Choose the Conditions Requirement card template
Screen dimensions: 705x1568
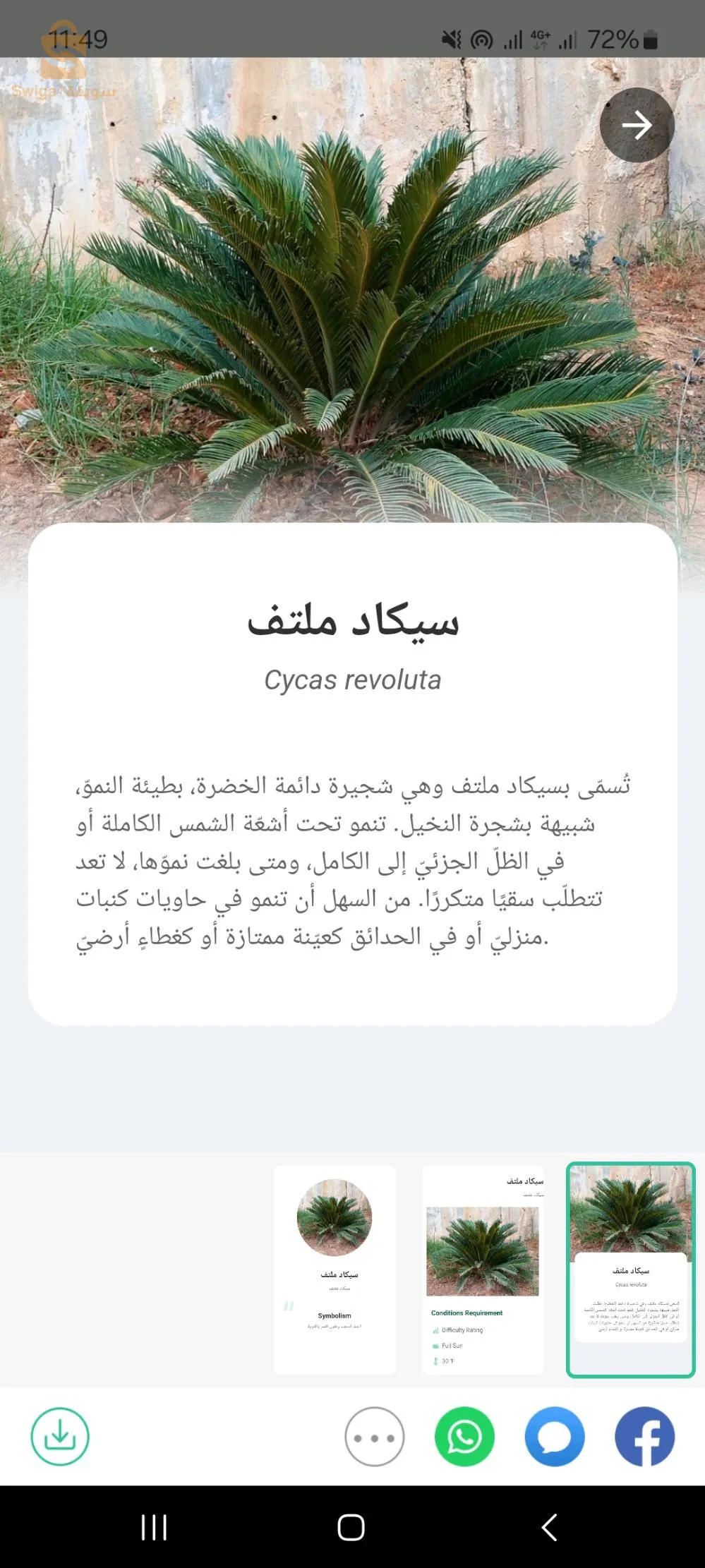[483, 1270]
